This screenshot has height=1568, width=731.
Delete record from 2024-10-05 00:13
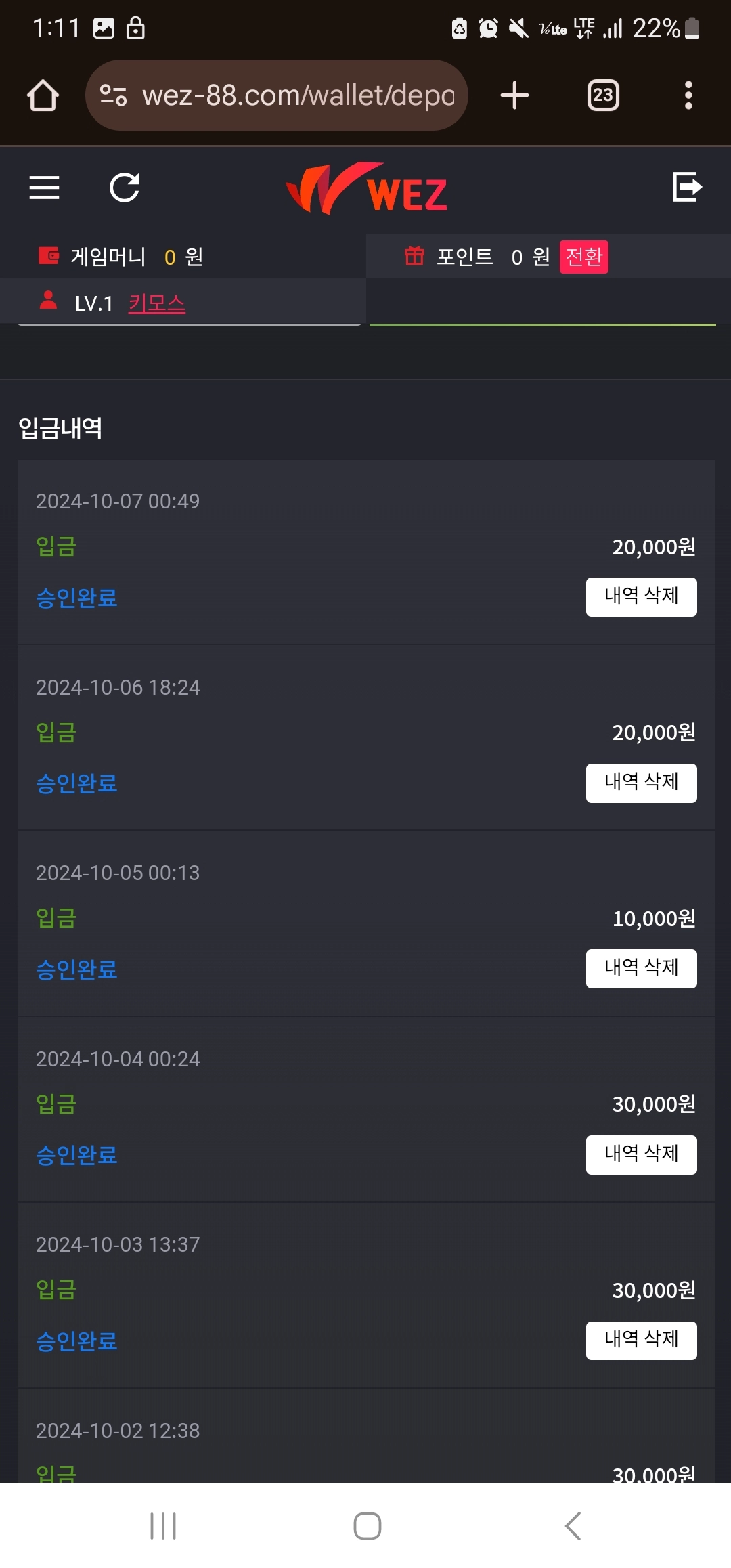(641, 968)
